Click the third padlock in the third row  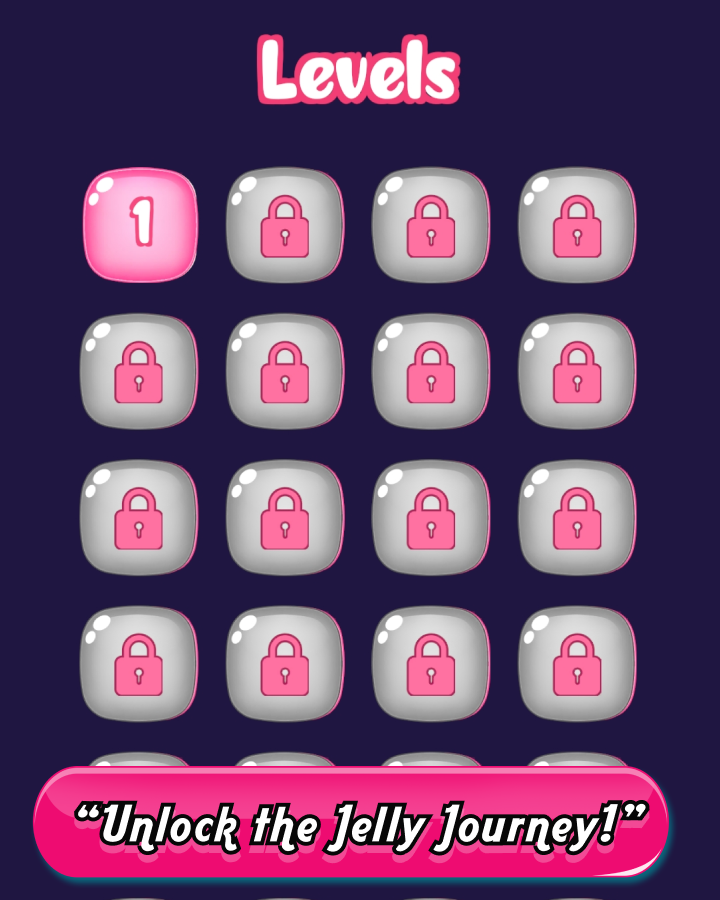[x=432, y=518]
